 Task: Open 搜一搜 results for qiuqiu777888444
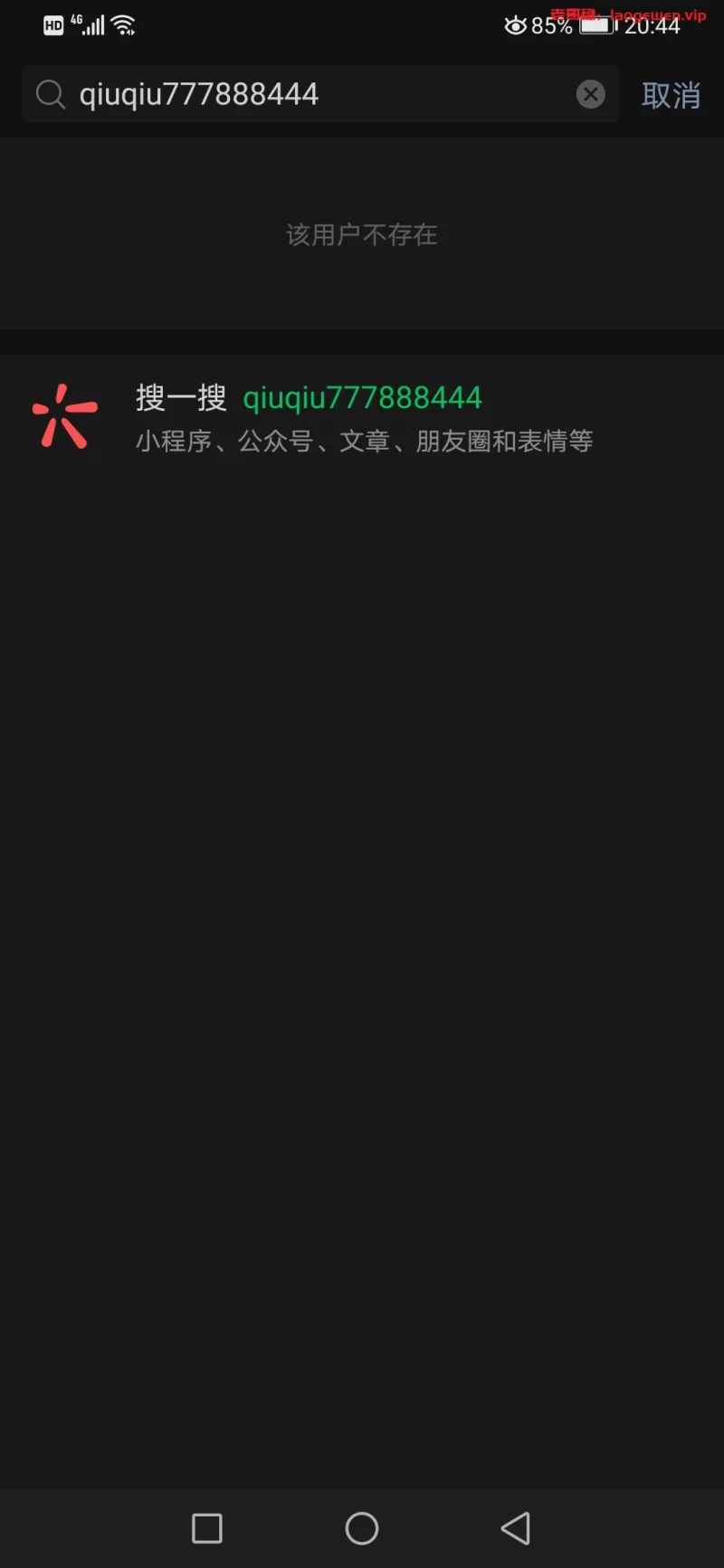(362, 417)
